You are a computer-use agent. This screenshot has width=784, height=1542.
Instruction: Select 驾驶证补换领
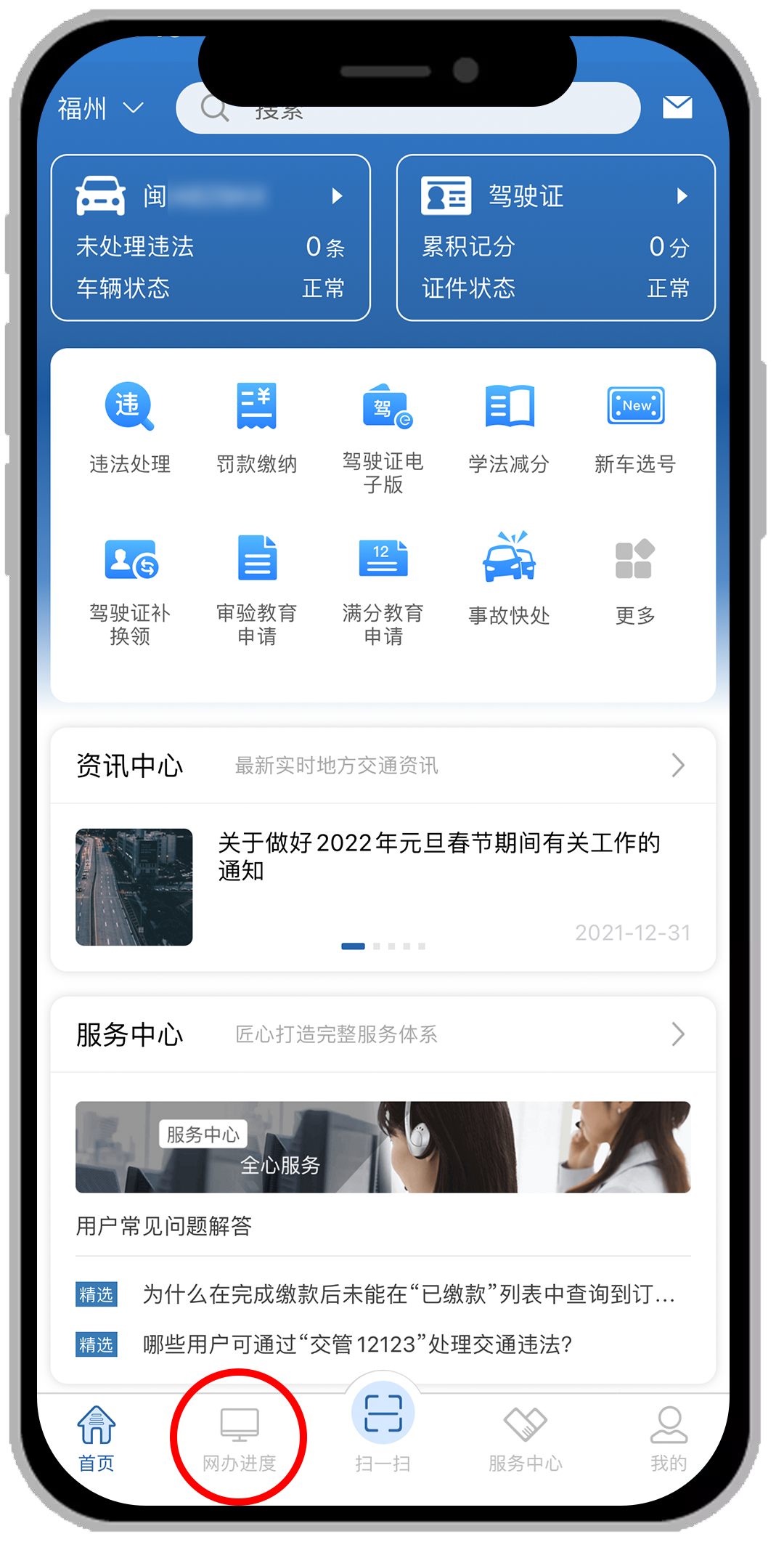pyautogui.click(x=130, y=590)
